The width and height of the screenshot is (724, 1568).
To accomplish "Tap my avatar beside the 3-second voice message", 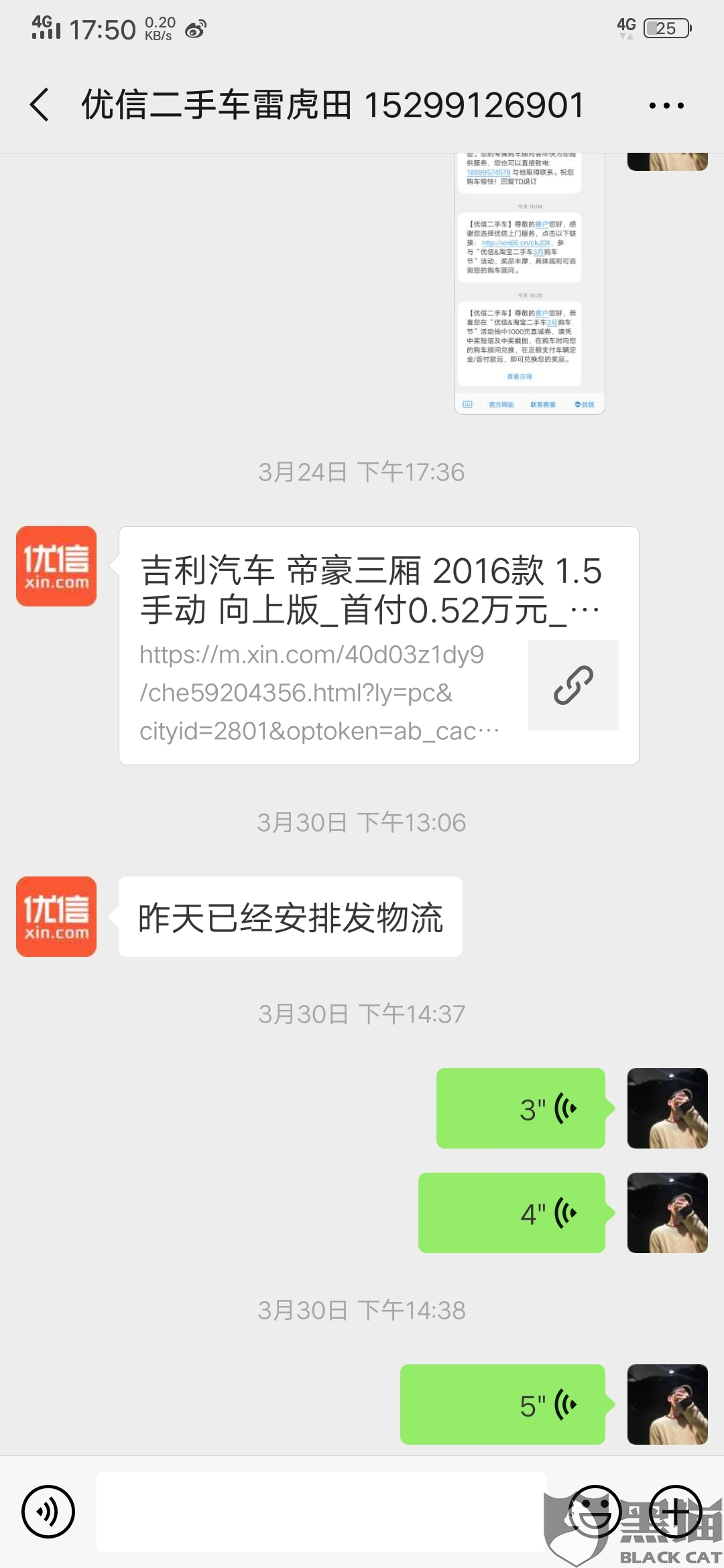I will [x=667, y=1108].
